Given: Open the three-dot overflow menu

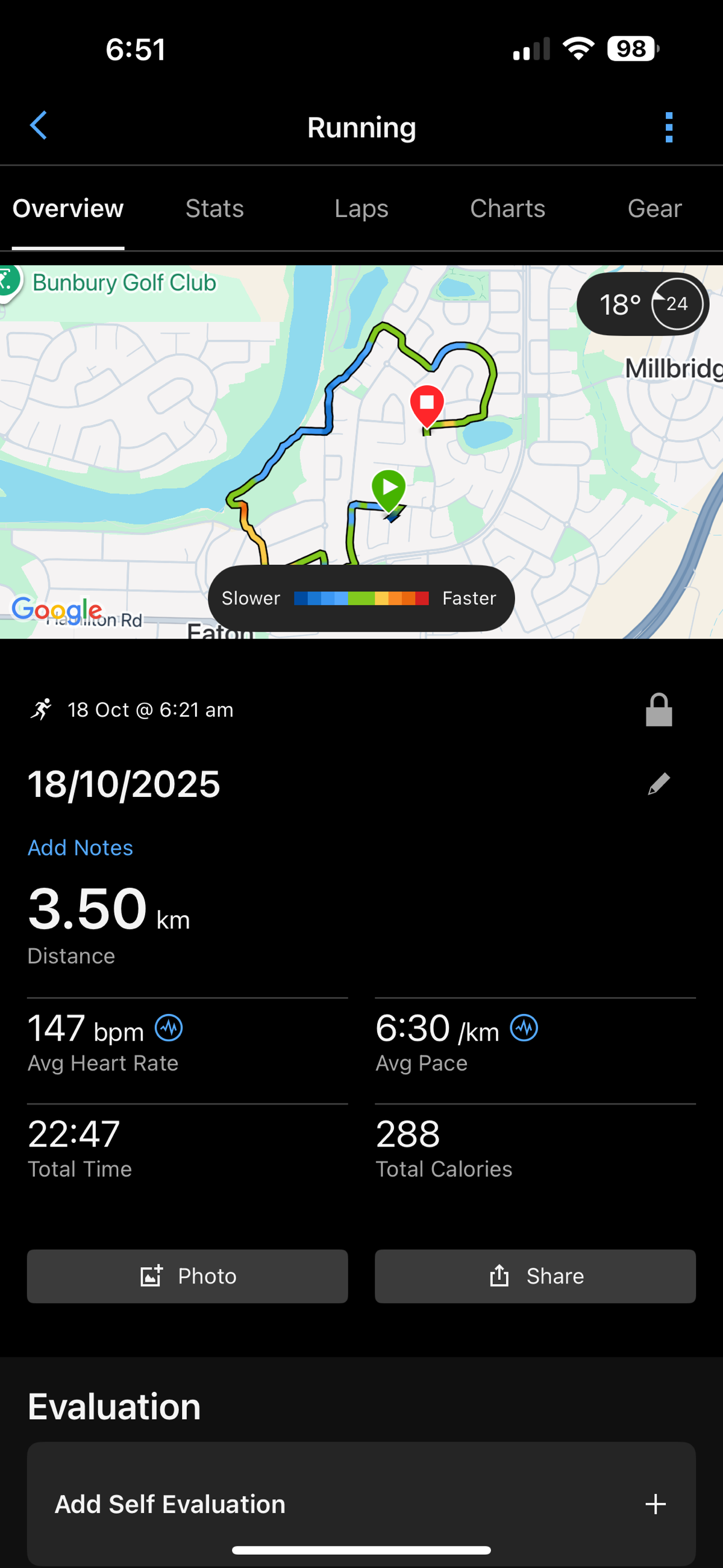Looking at the screenshot, I should (669, 127).
